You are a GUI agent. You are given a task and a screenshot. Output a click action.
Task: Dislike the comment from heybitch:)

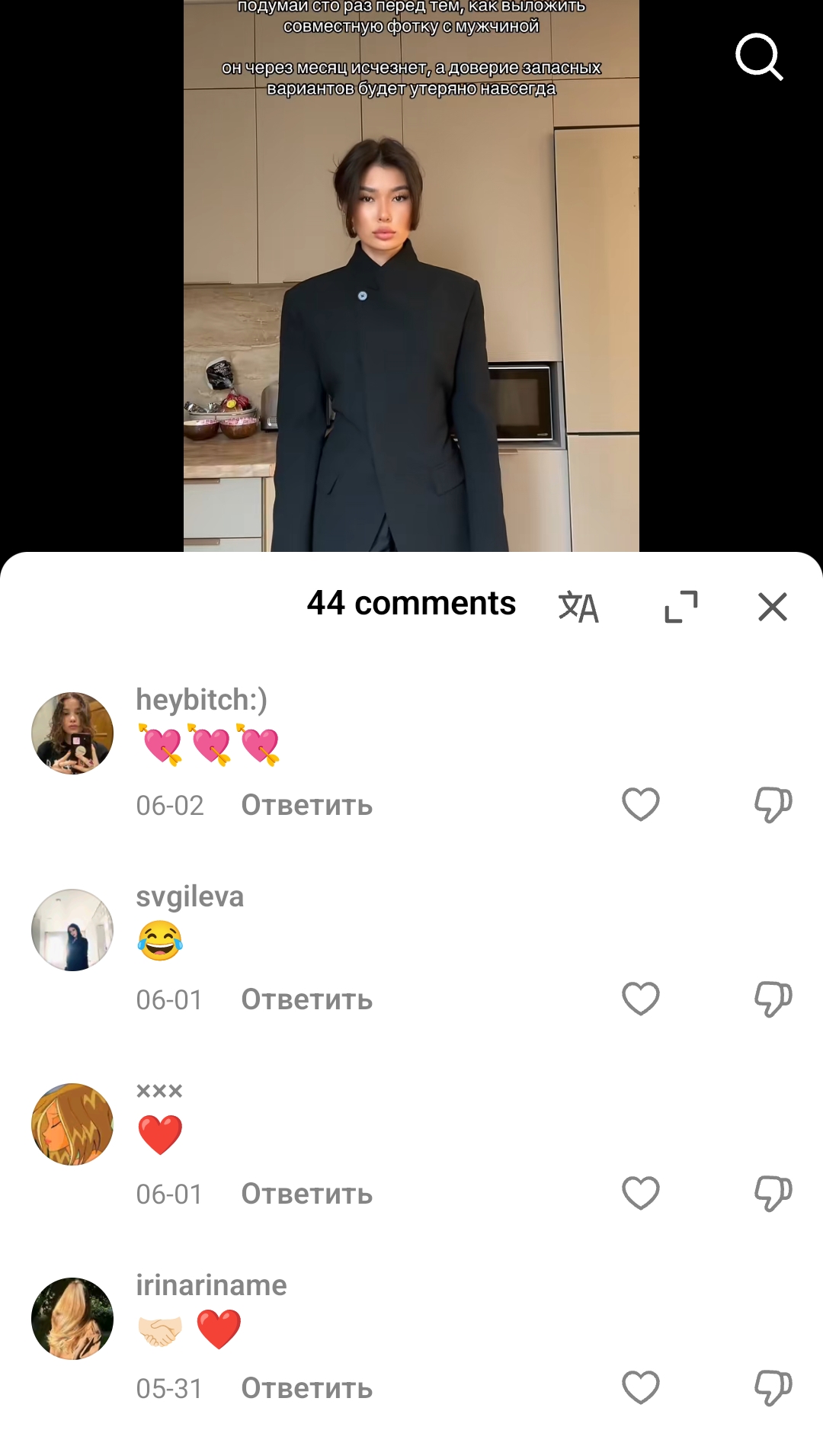(x=773, y=805)
